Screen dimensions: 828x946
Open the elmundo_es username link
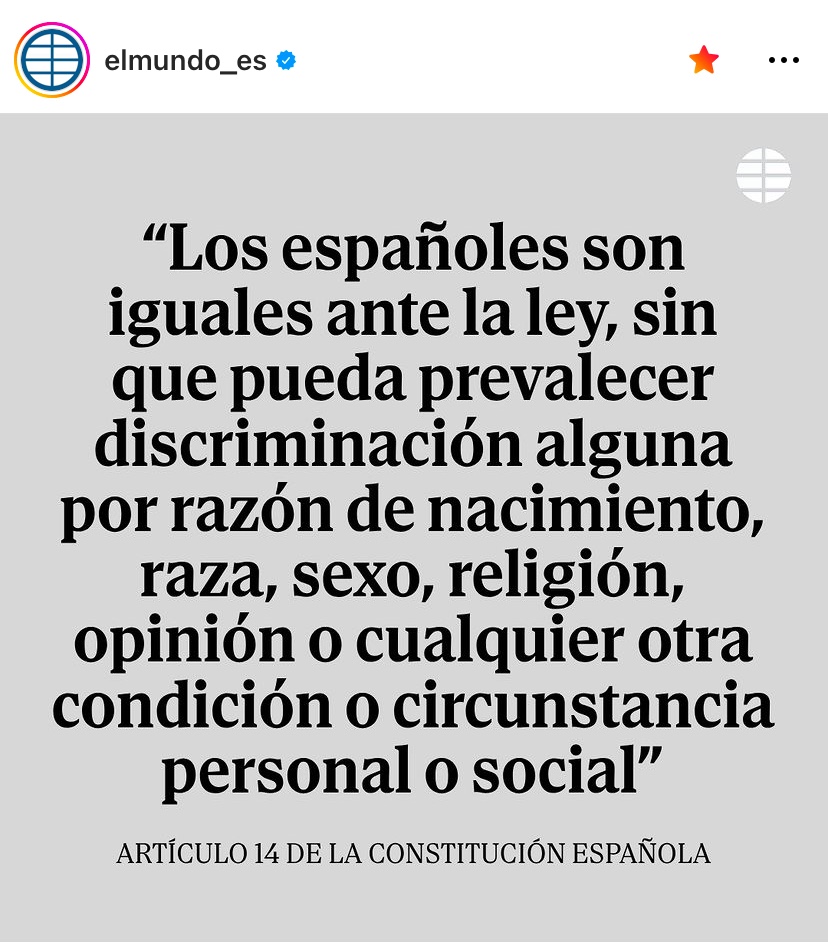(185, 61)
